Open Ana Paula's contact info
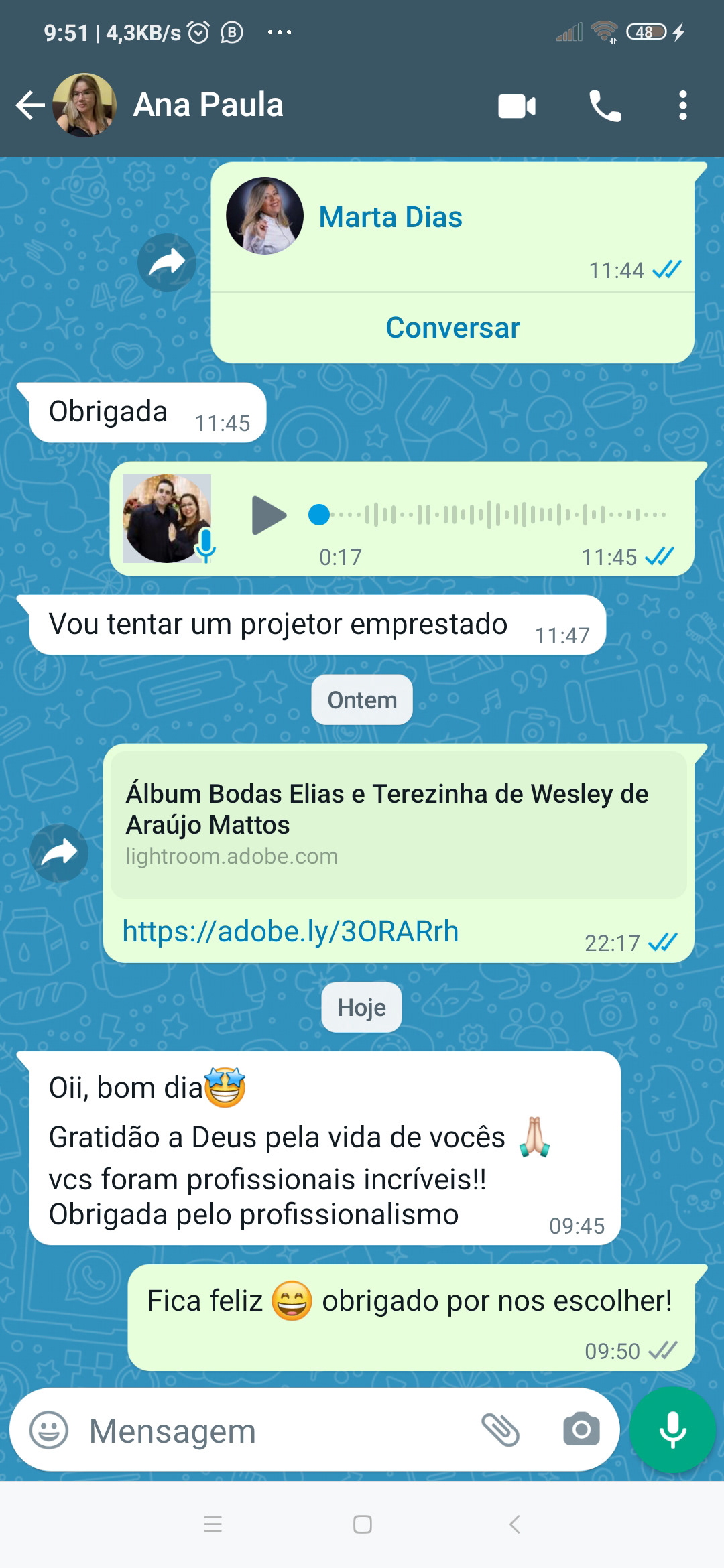The width and height of the screenshot is (724, 1568). 208,105
